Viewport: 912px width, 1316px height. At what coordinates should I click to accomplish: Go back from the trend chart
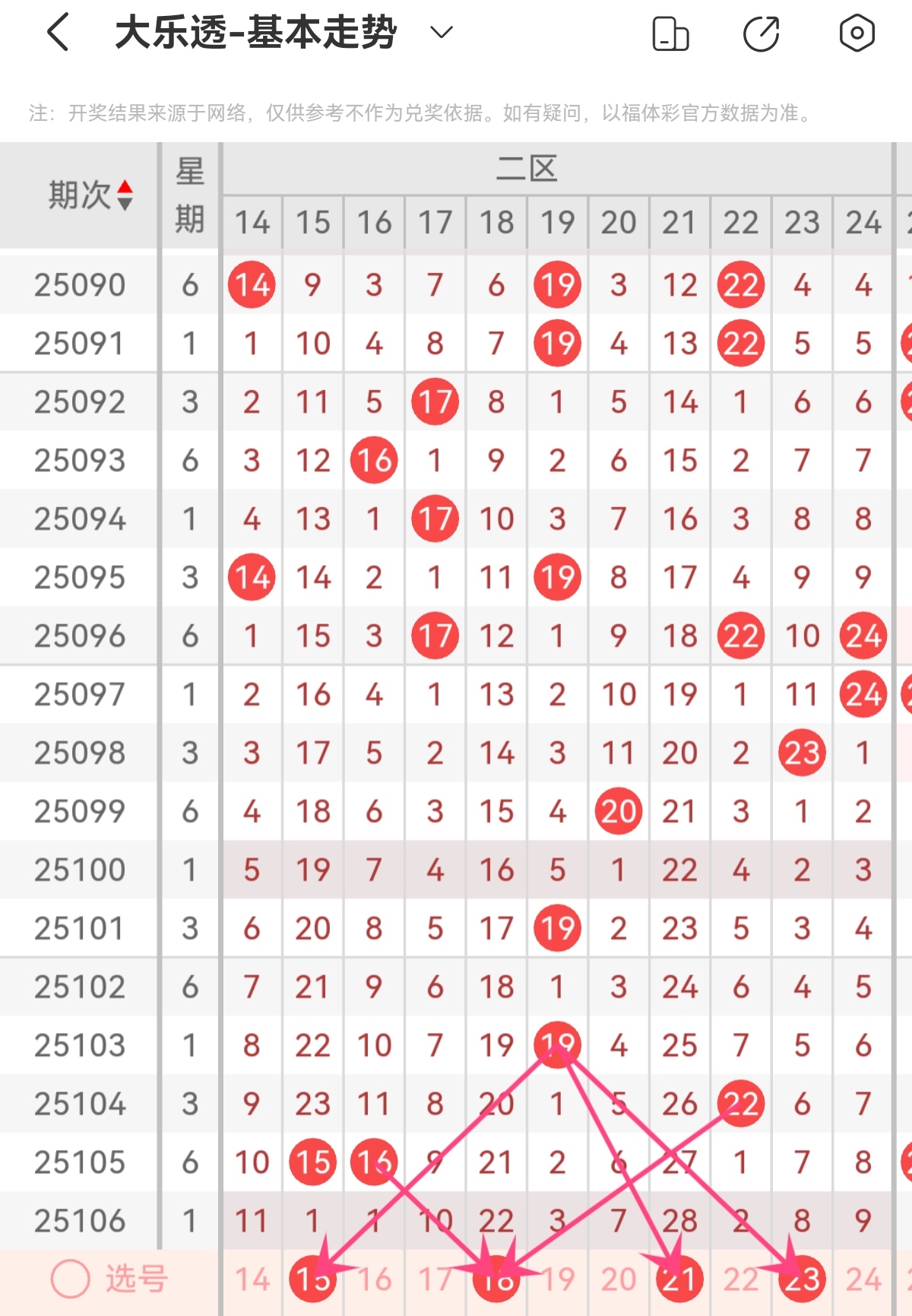coord(58,33)
